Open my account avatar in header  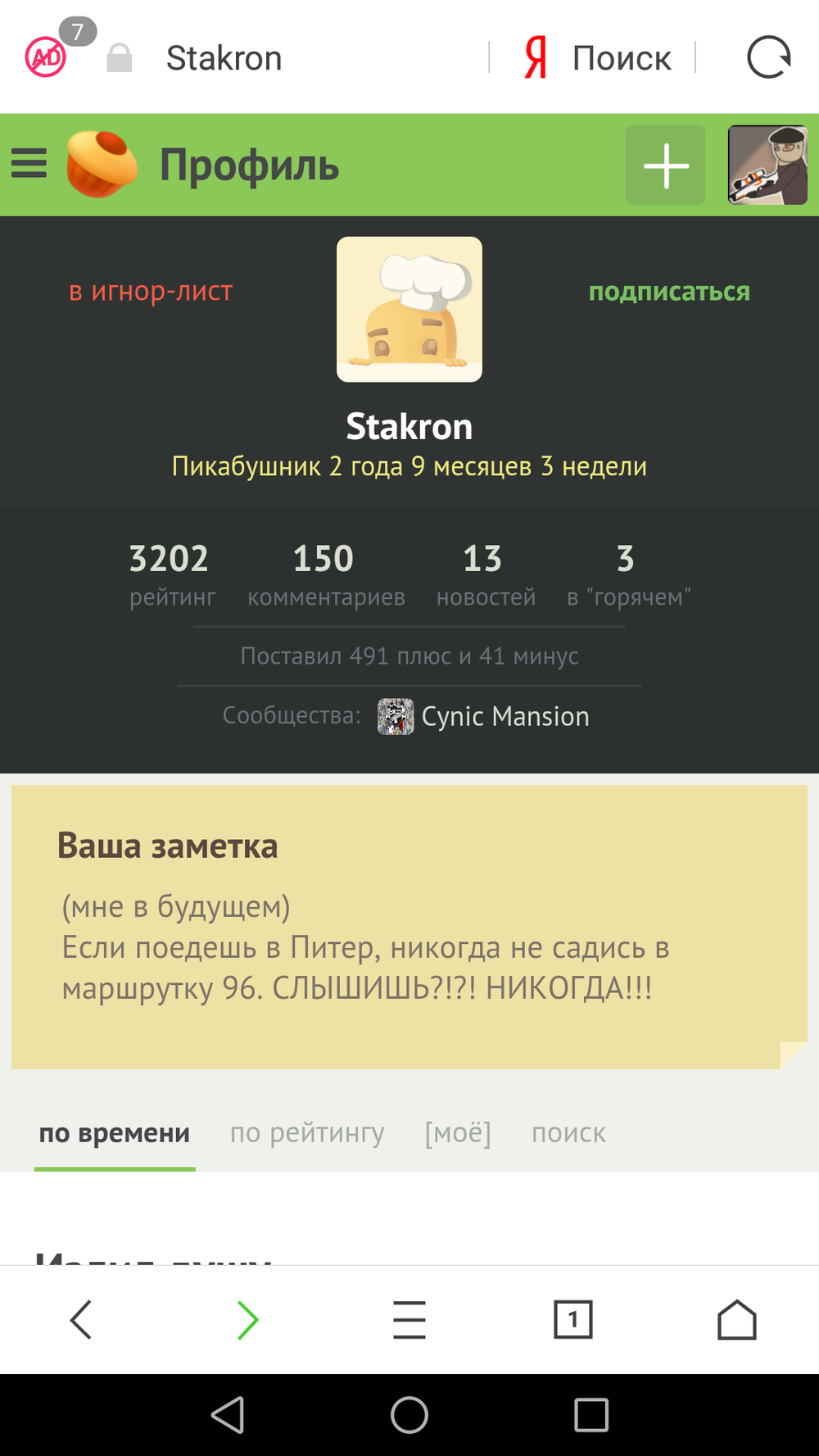coord(767,166)
